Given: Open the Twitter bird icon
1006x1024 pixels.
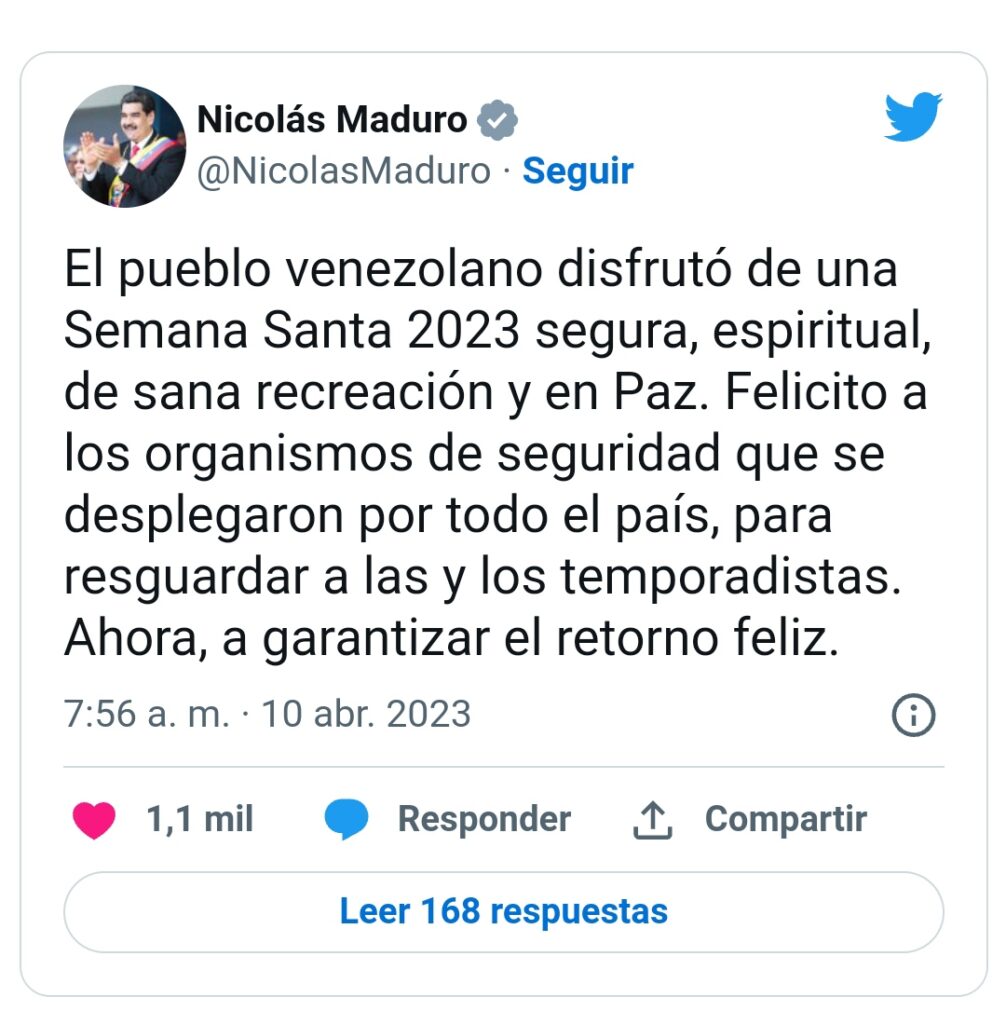Looking at the screenshot, I should pos(912,117).
